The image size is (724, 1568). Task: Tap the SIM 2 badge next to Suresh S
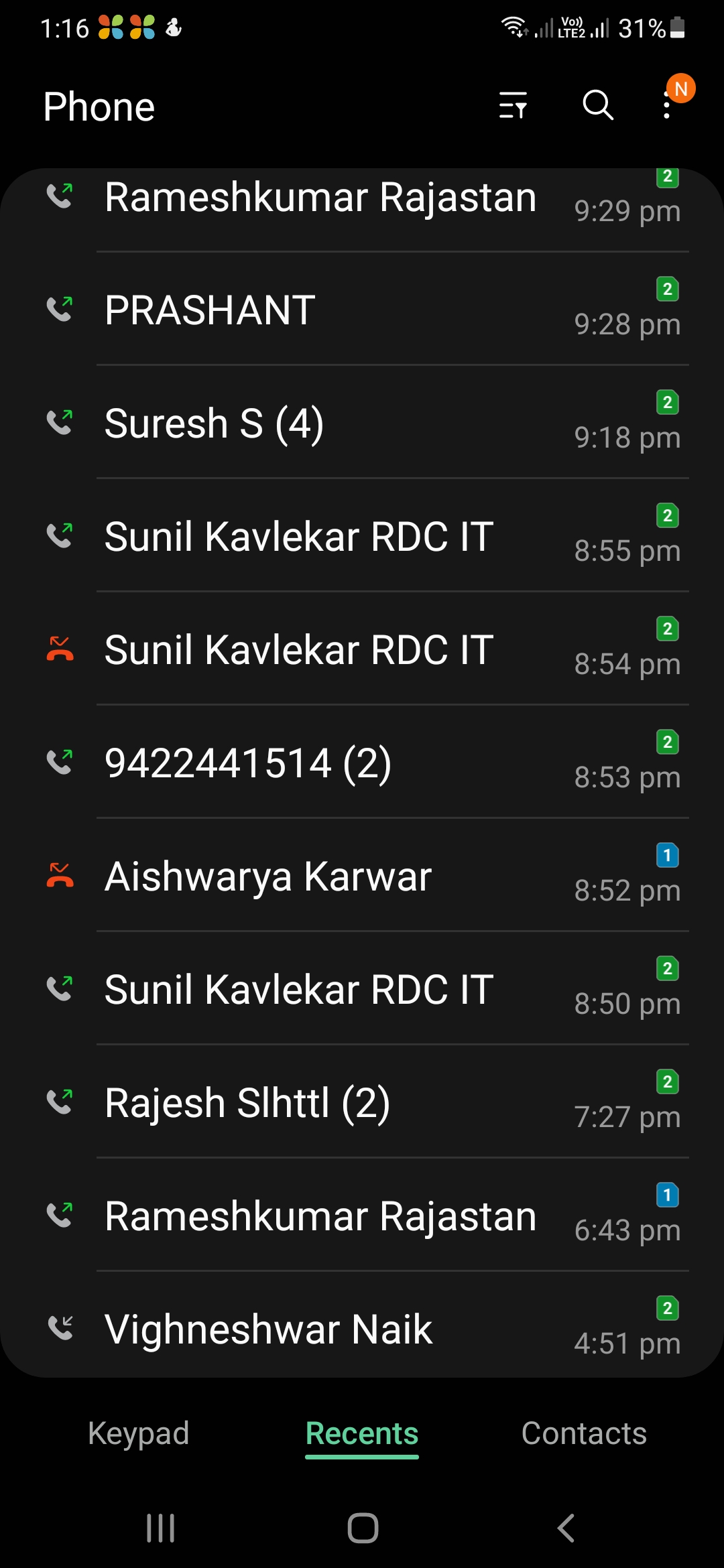click(x=668, y=402)
